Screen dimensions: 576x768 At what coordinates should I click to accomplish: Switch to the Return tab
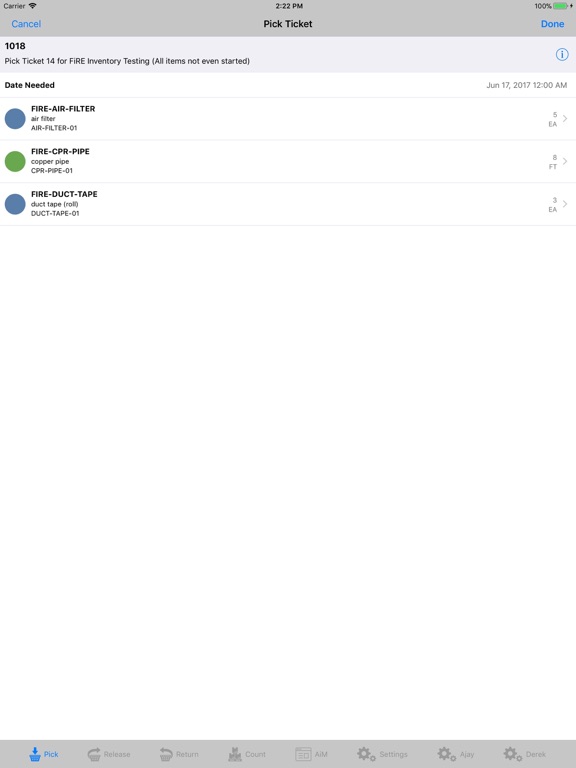[x=179, y=754]
